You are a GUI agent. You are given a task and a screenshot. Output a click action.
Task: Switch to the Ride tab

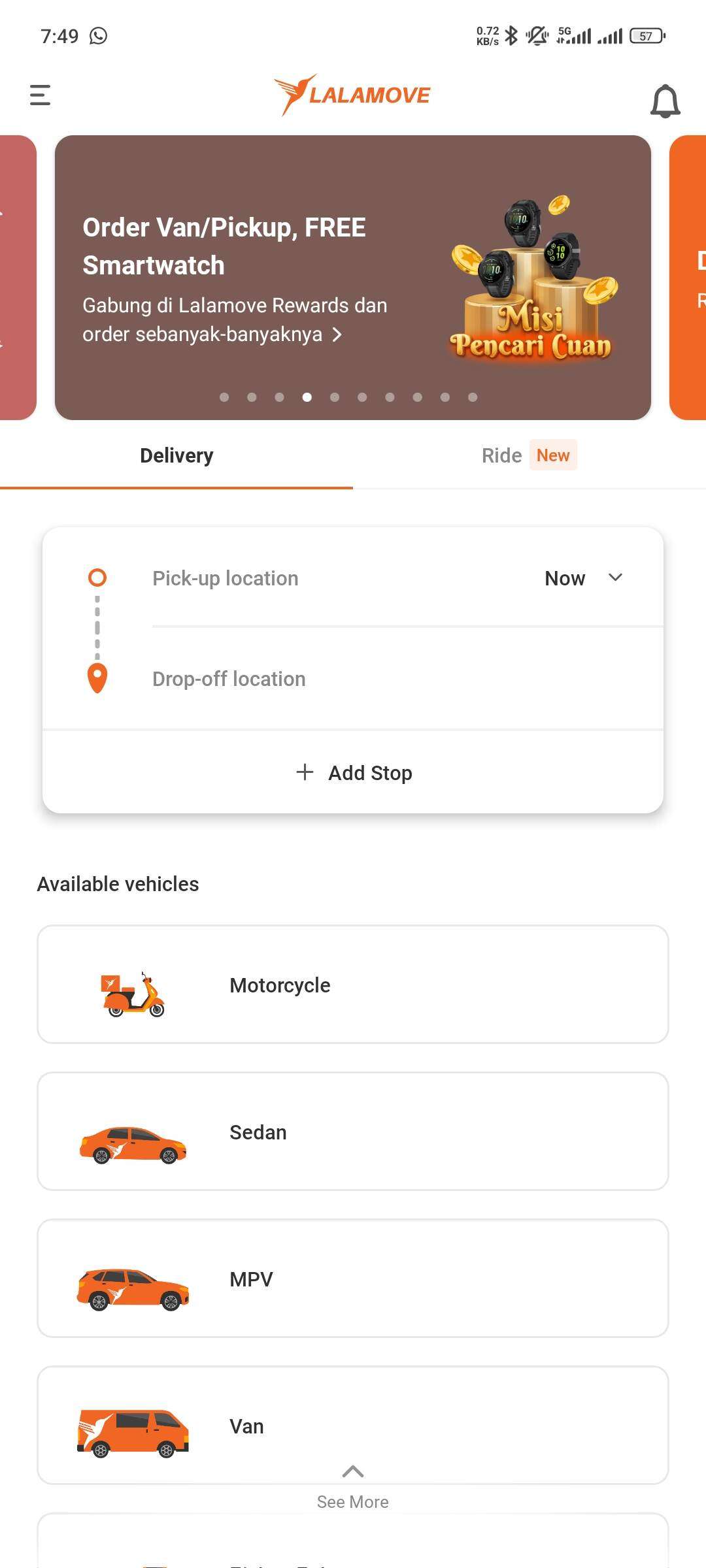529,455
